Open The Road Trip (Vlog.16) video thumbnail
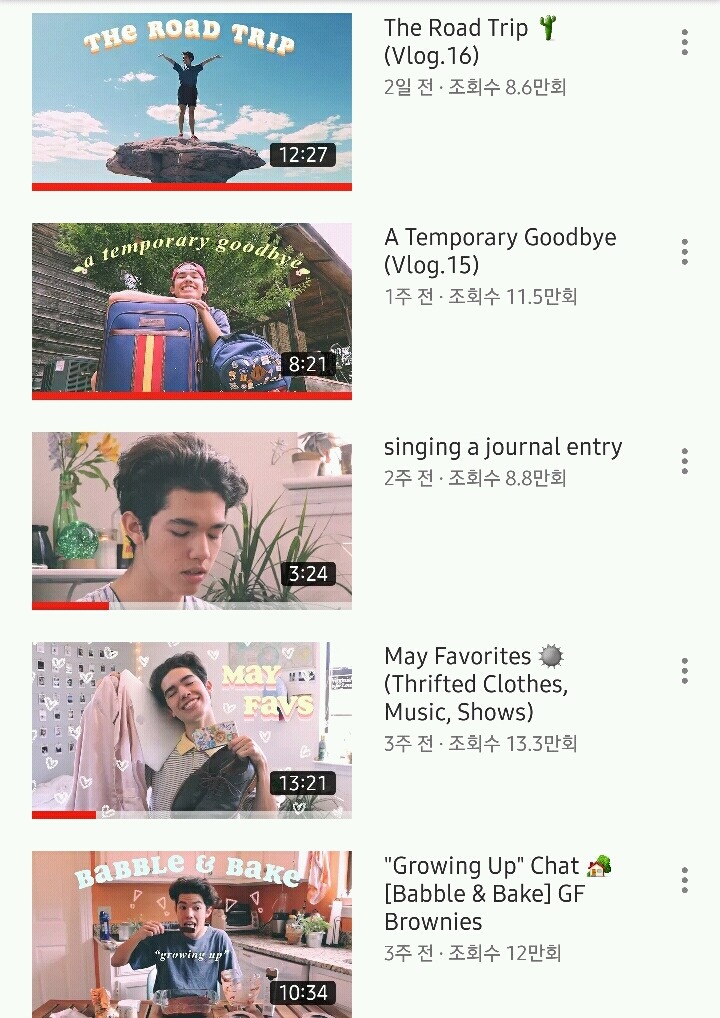The height and width of the screenshot is (1018, 720). point(191,100)
